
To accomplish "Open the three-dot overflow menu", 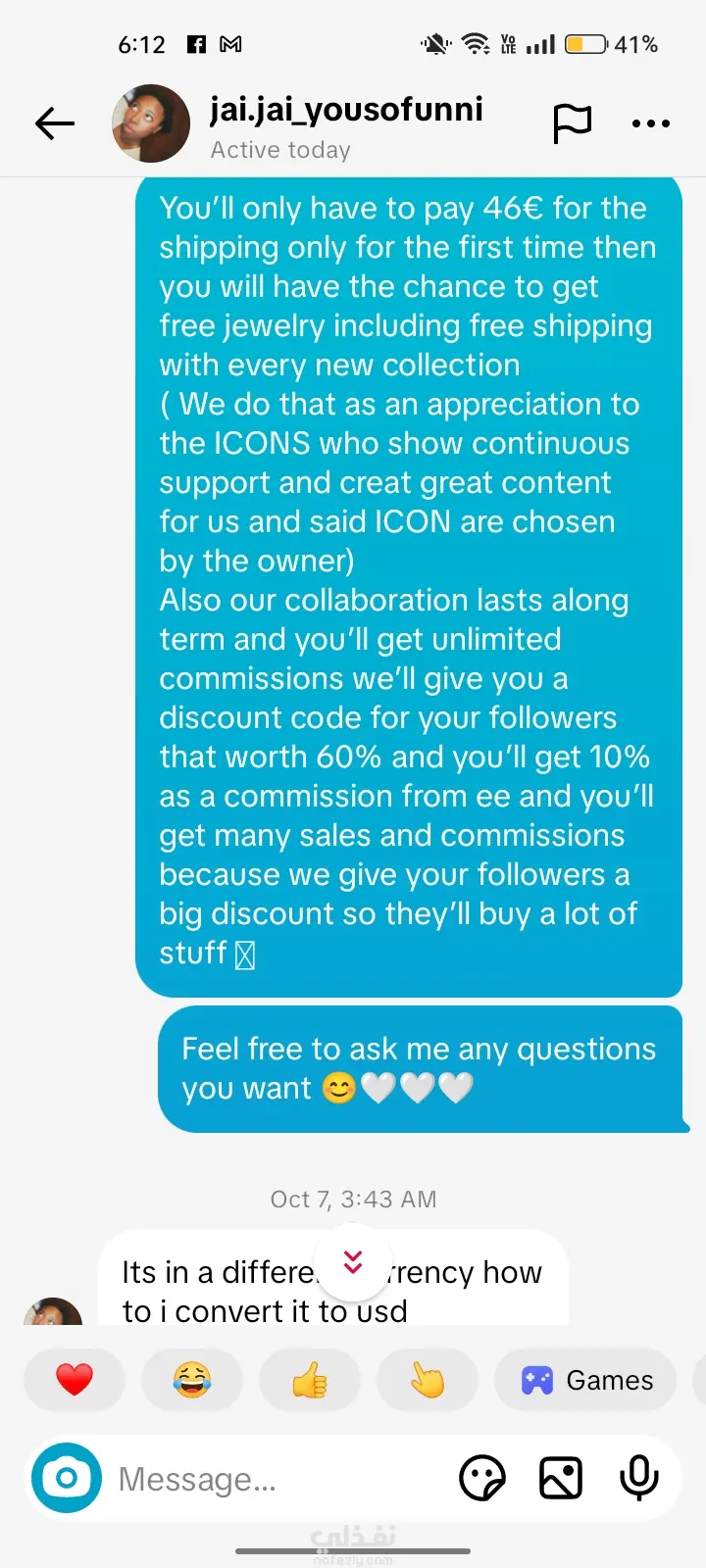I will 651,123.
